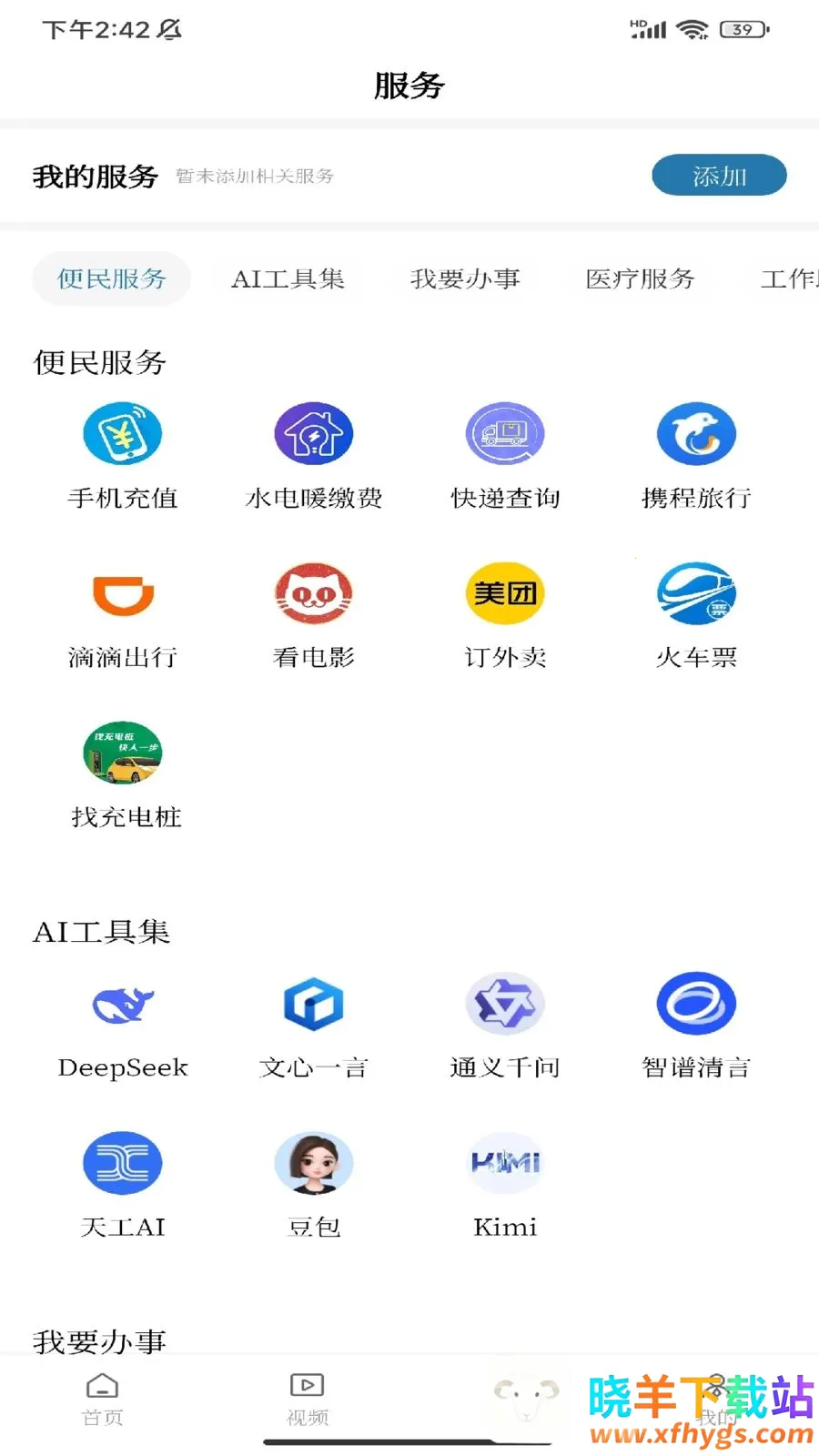Select the 我要办事 tab

tap(465, 278)
